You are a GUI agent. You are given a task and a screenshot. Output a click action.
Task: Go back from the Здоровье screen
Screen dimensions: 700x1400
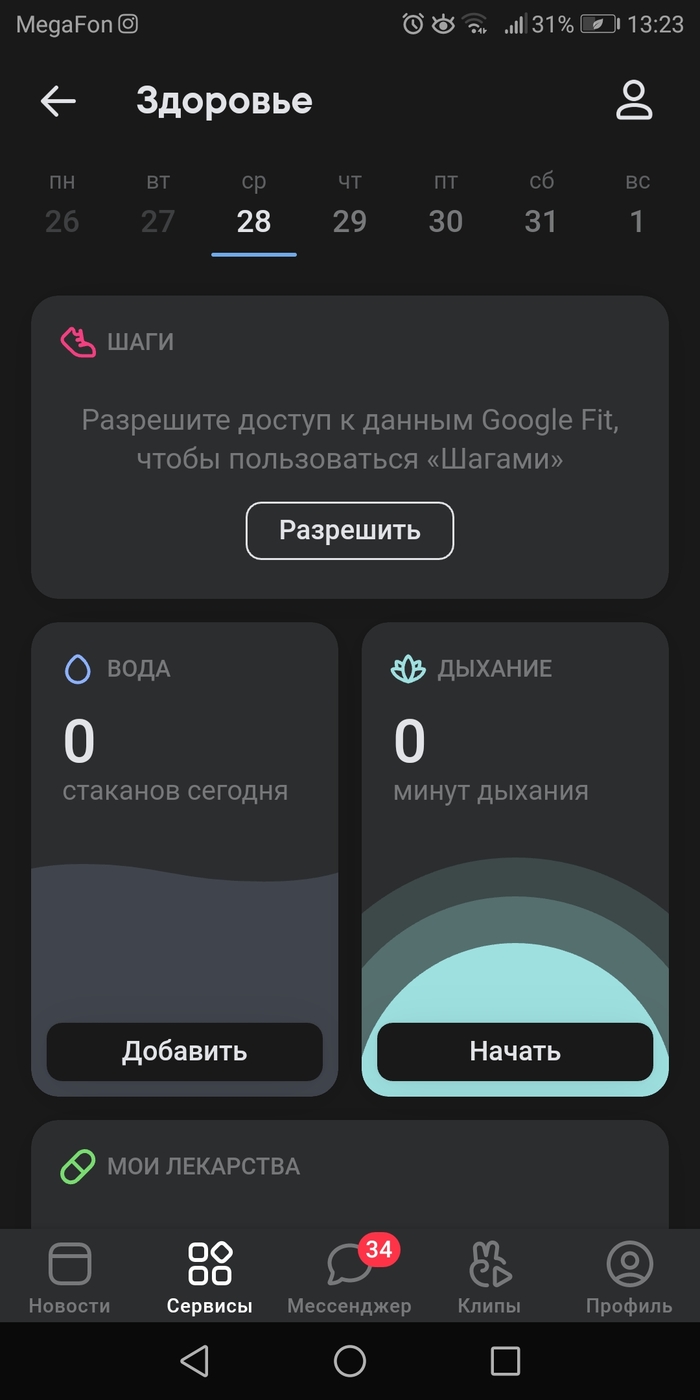click(58, 101)
